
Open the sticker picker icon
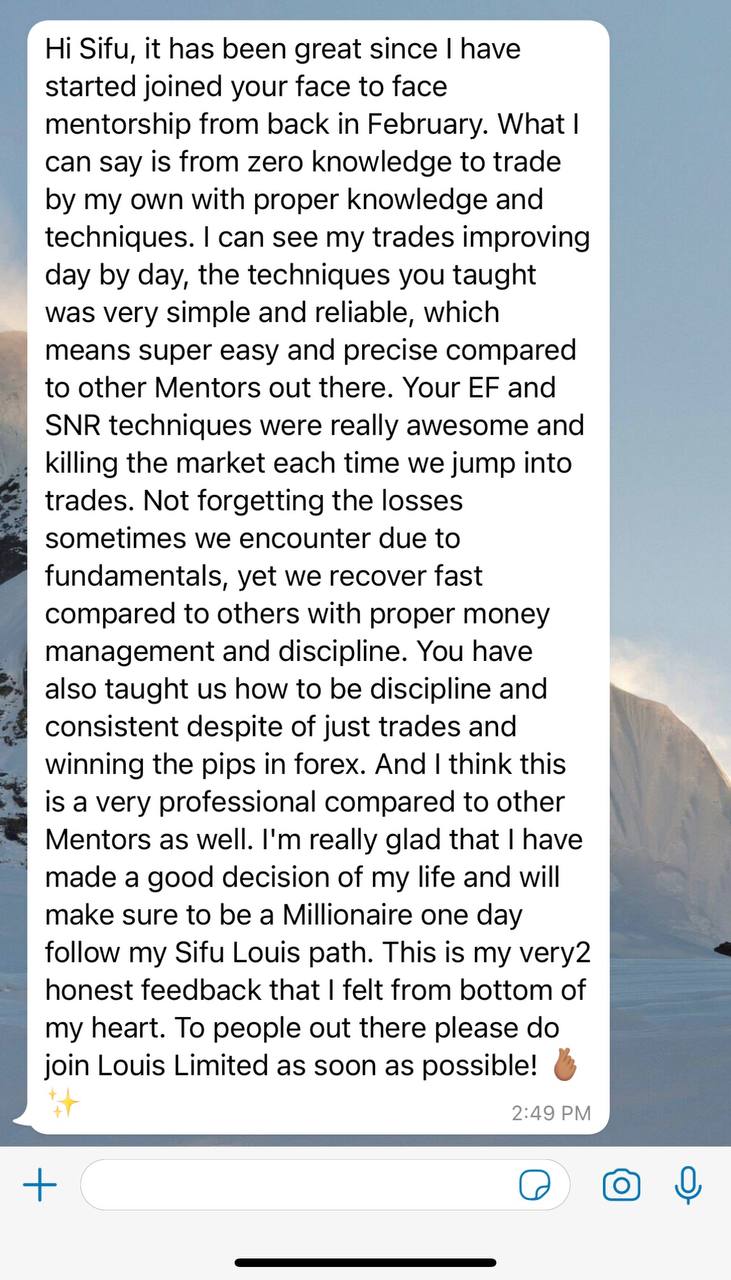[535, 1186]
